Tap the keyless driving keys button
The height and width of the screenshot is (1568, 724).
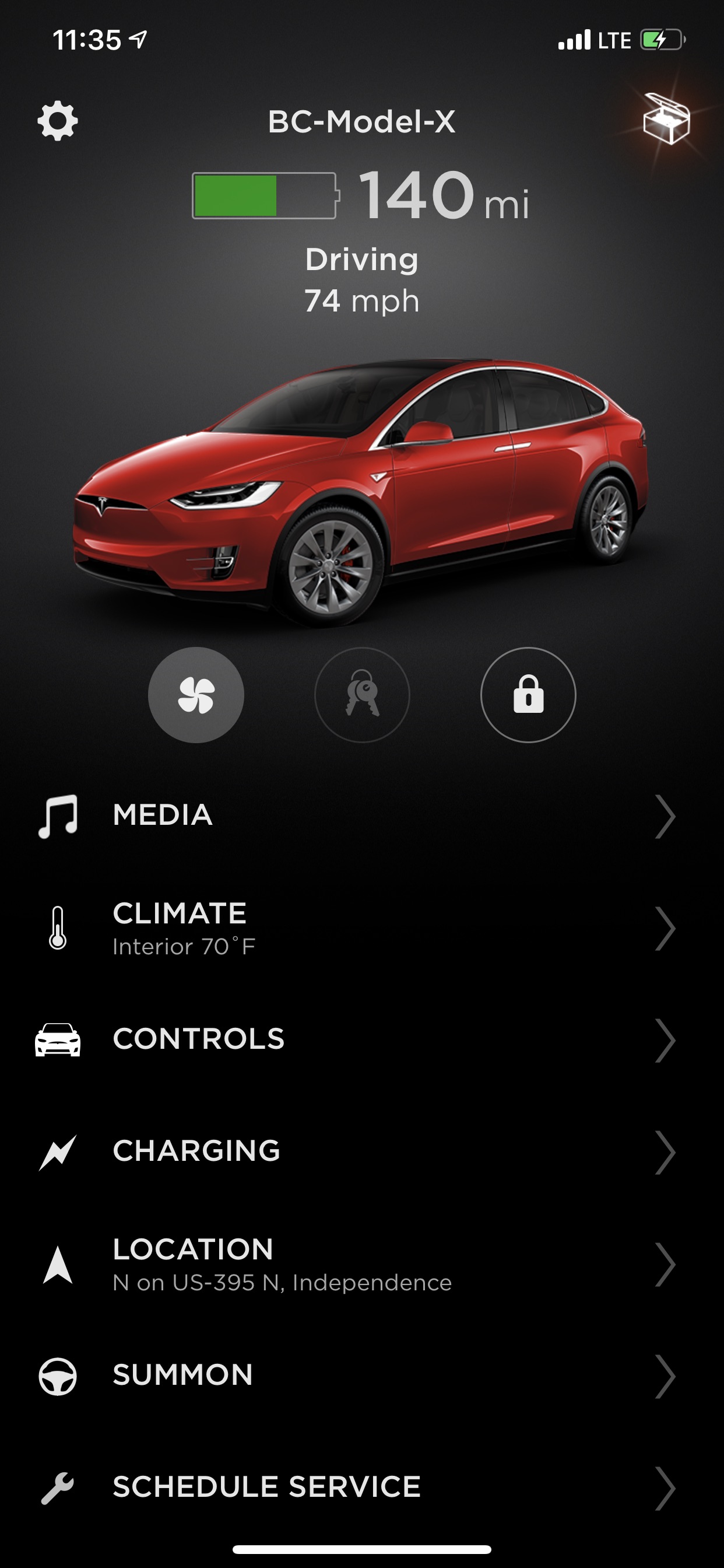point(362,695)
